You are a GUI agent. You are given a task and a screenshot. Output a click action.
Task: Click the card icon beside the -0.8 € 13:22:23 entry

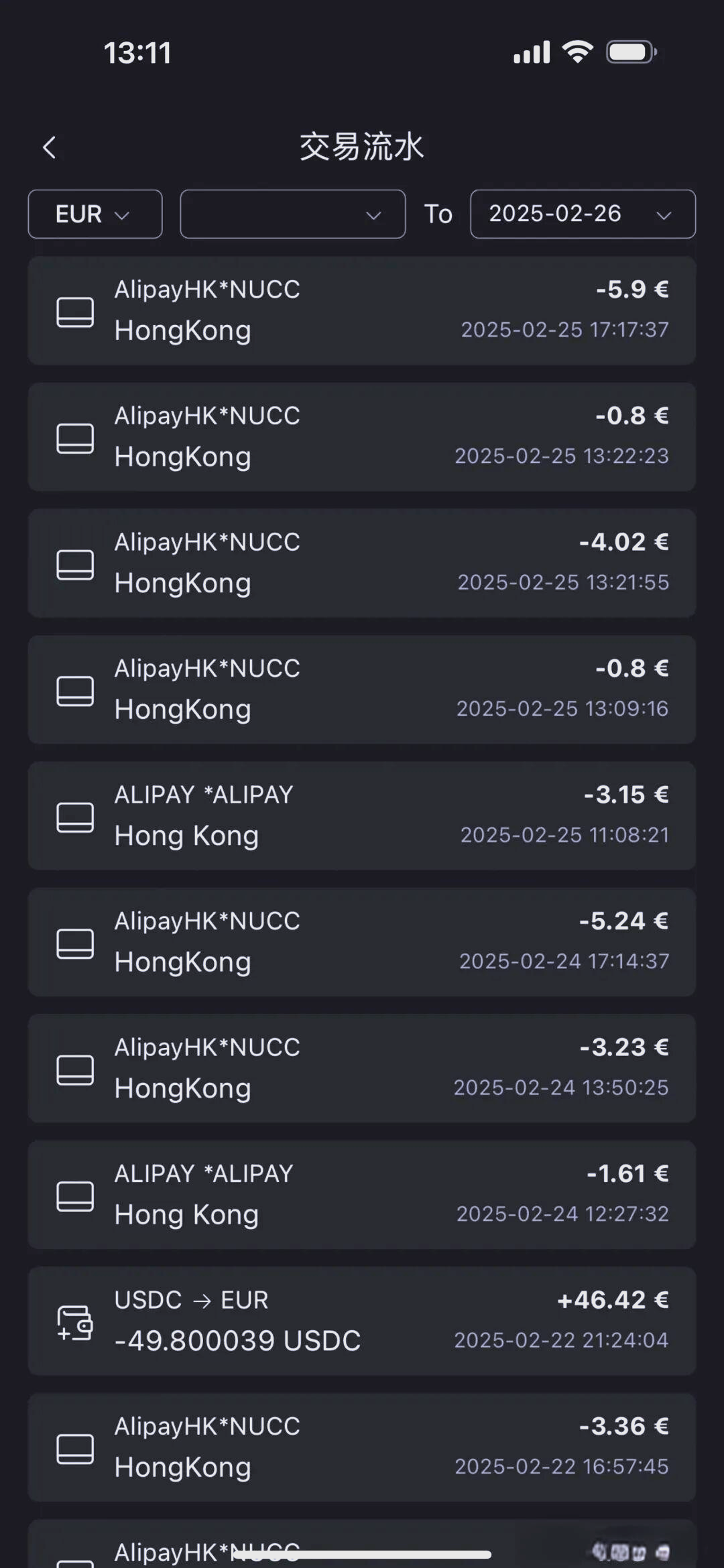[x=75, y=436]
